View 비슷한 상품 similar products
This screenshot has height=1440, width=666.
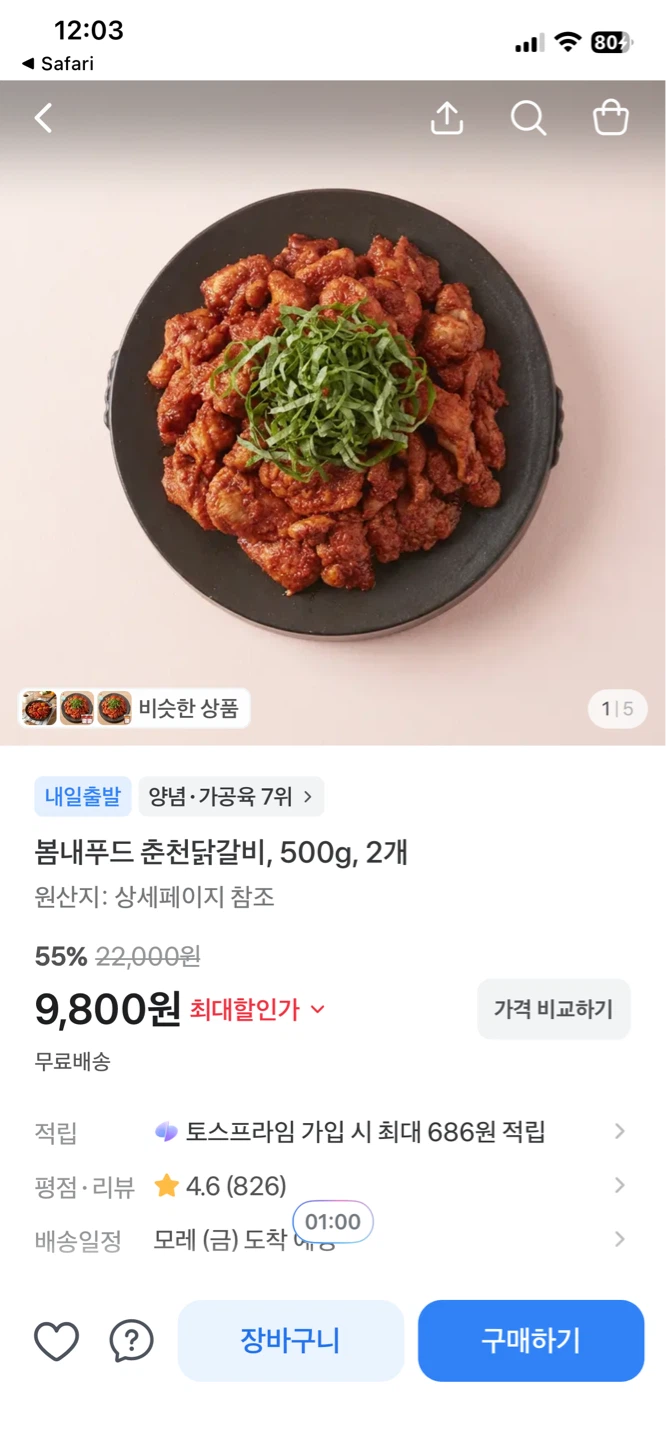[x=134, y=708]
